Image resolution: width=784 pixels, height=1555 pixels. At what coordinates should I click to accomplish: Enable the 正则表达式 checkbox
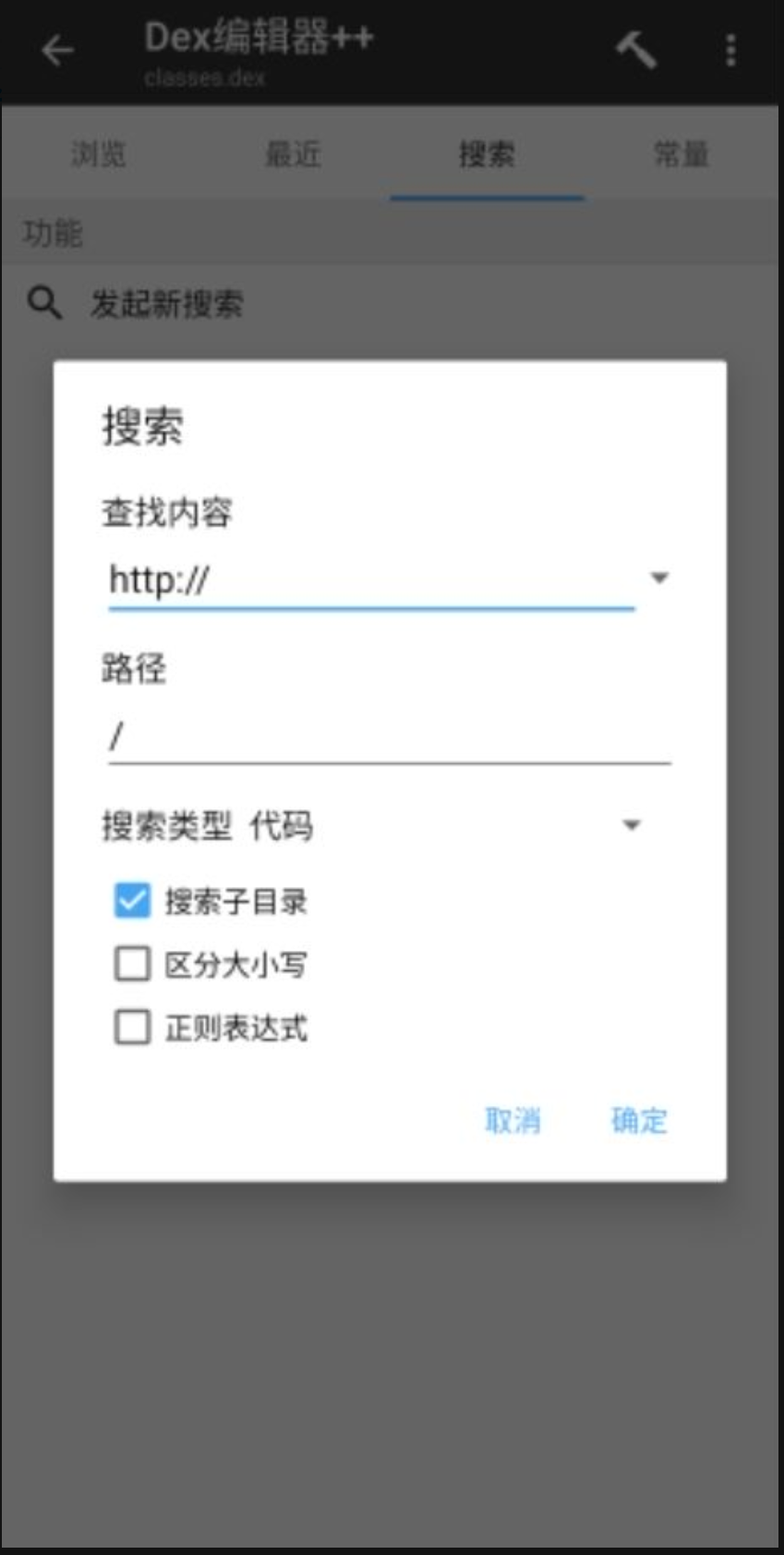132,1027
